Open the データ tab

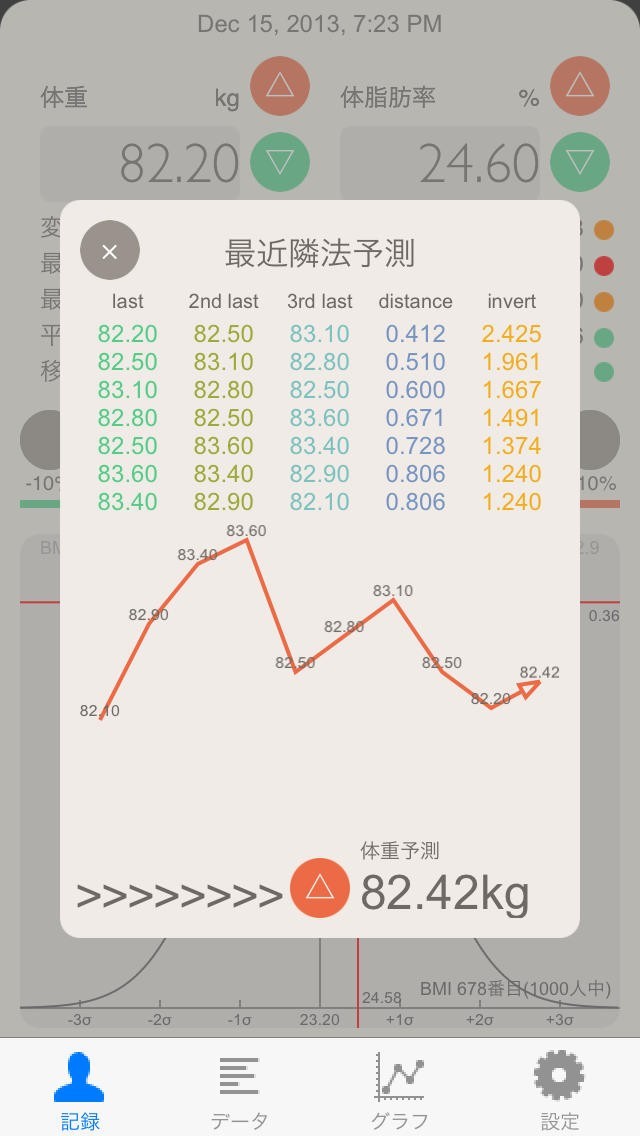point(240,1090)
